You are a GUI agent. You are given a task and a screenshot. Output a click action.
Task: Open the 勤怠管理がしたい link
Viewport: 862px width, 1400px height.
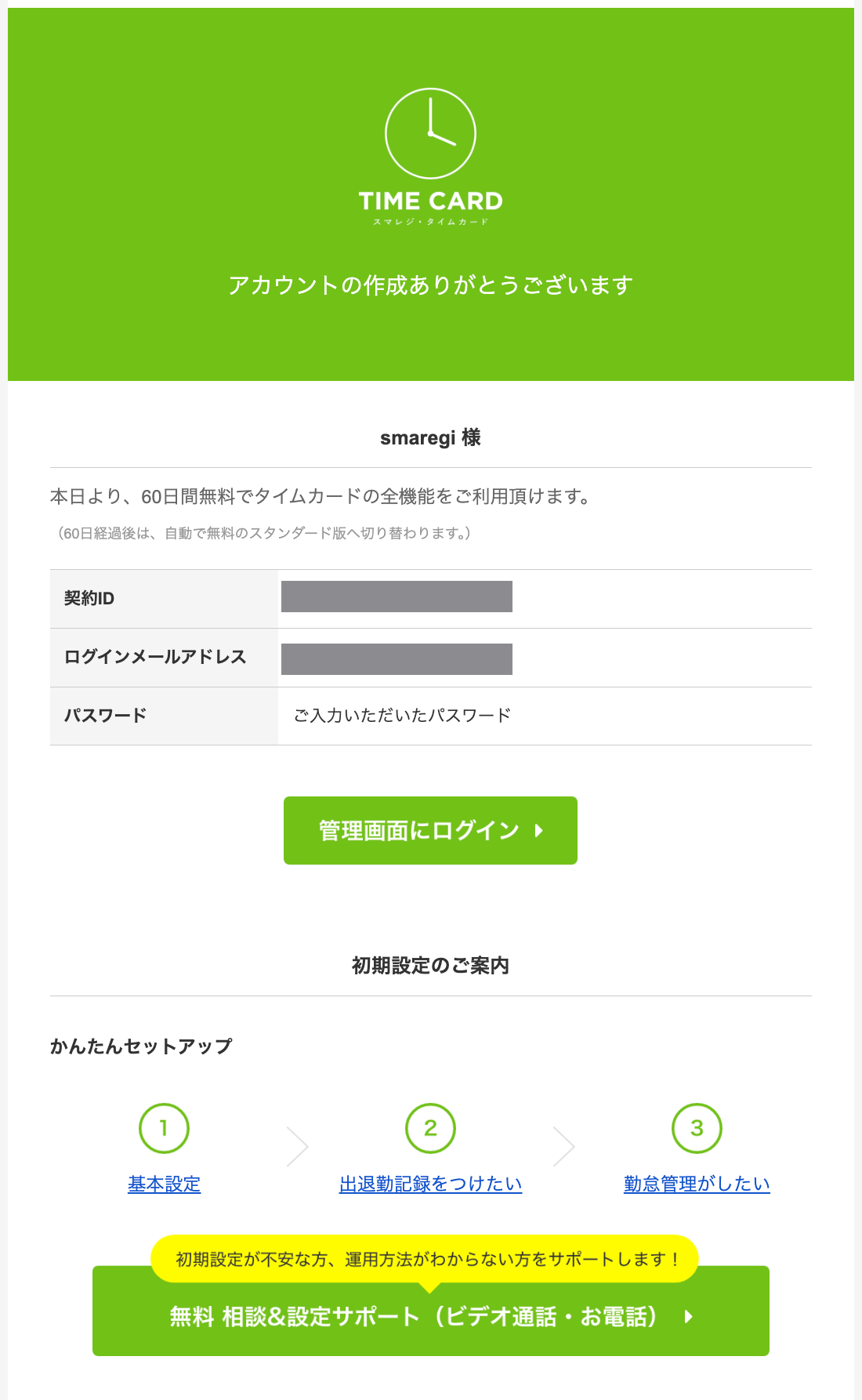[697, 1184]
